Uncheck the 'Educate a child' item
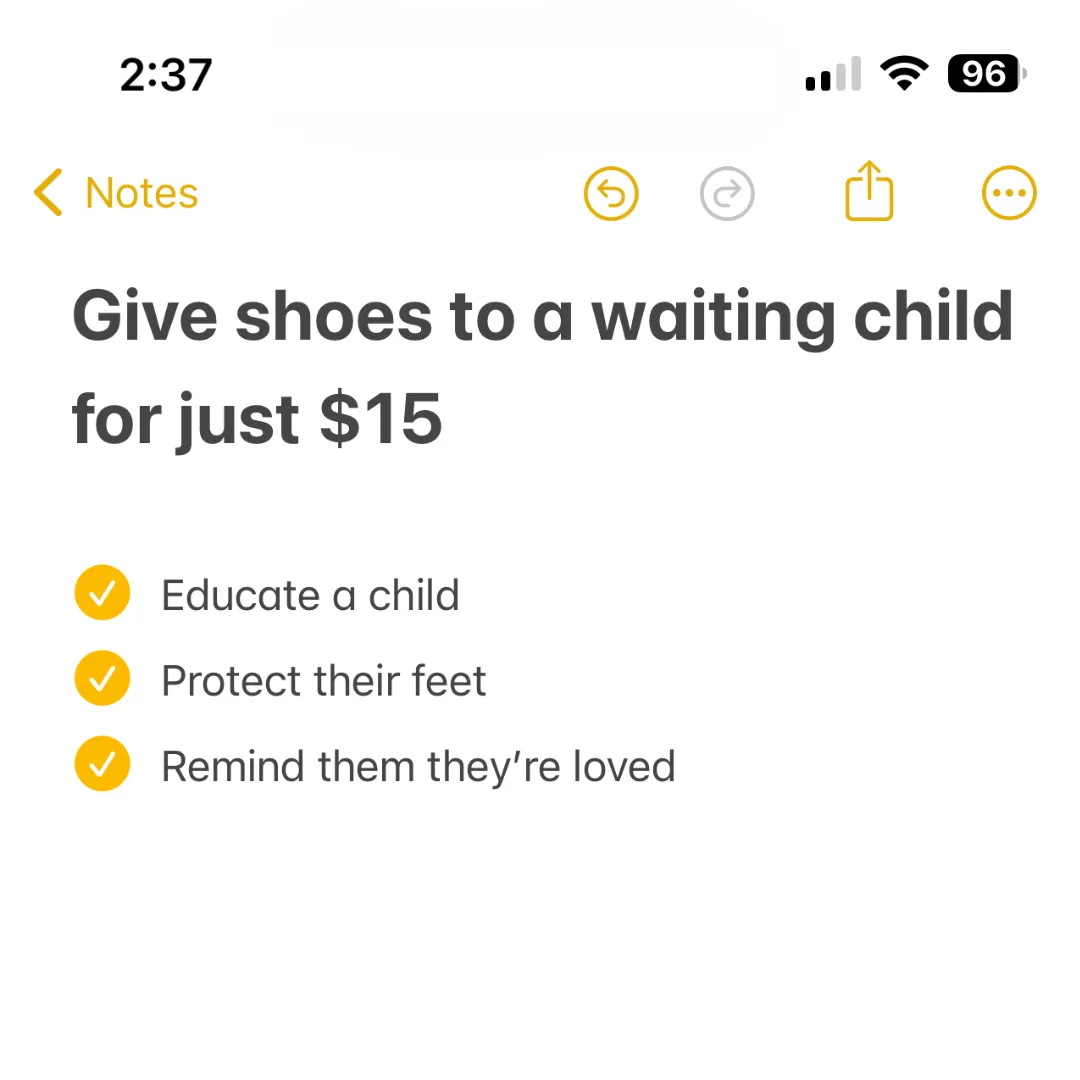The image size is (1080, 1080). tap(102, 593)
